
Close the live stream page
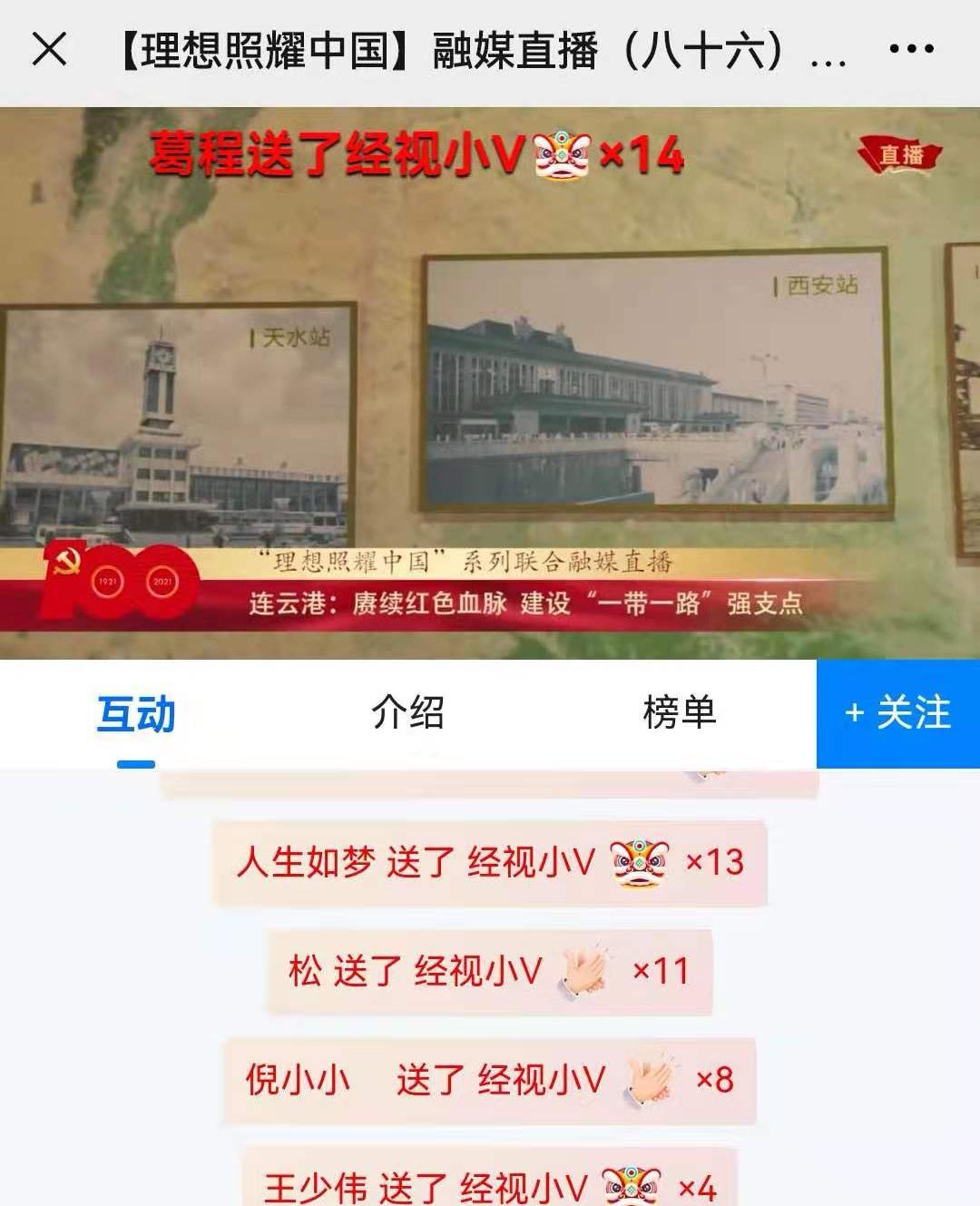pyautogui.click(x=49, y=49)
